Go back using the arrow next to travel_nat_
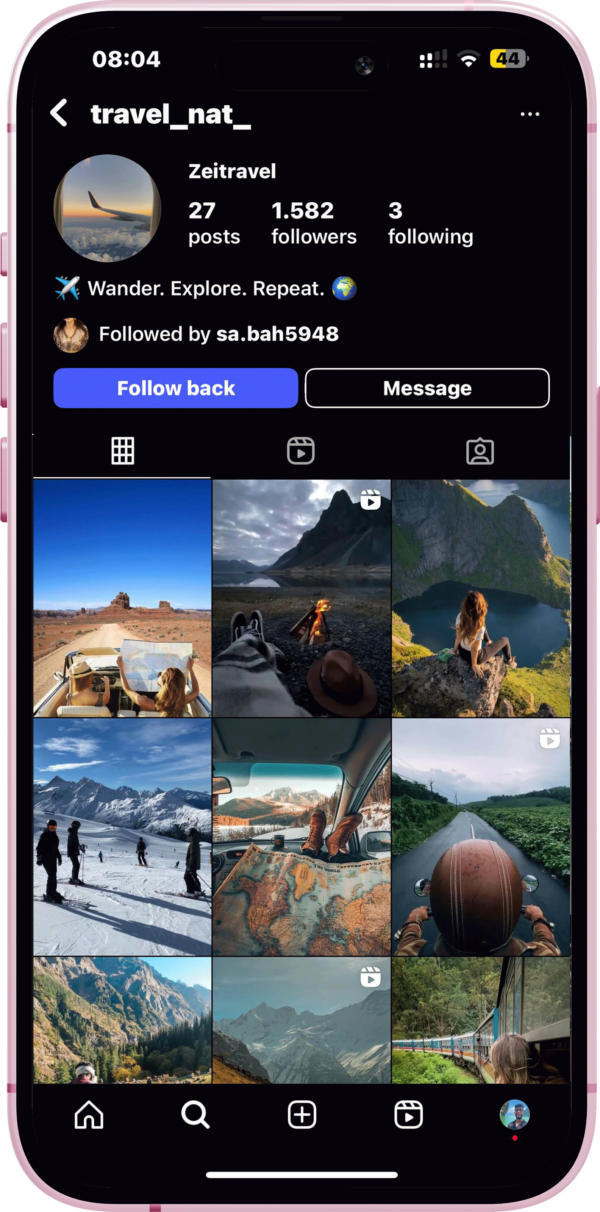The width and height of the screenshot is (600, 1212). tap(60, 114)
